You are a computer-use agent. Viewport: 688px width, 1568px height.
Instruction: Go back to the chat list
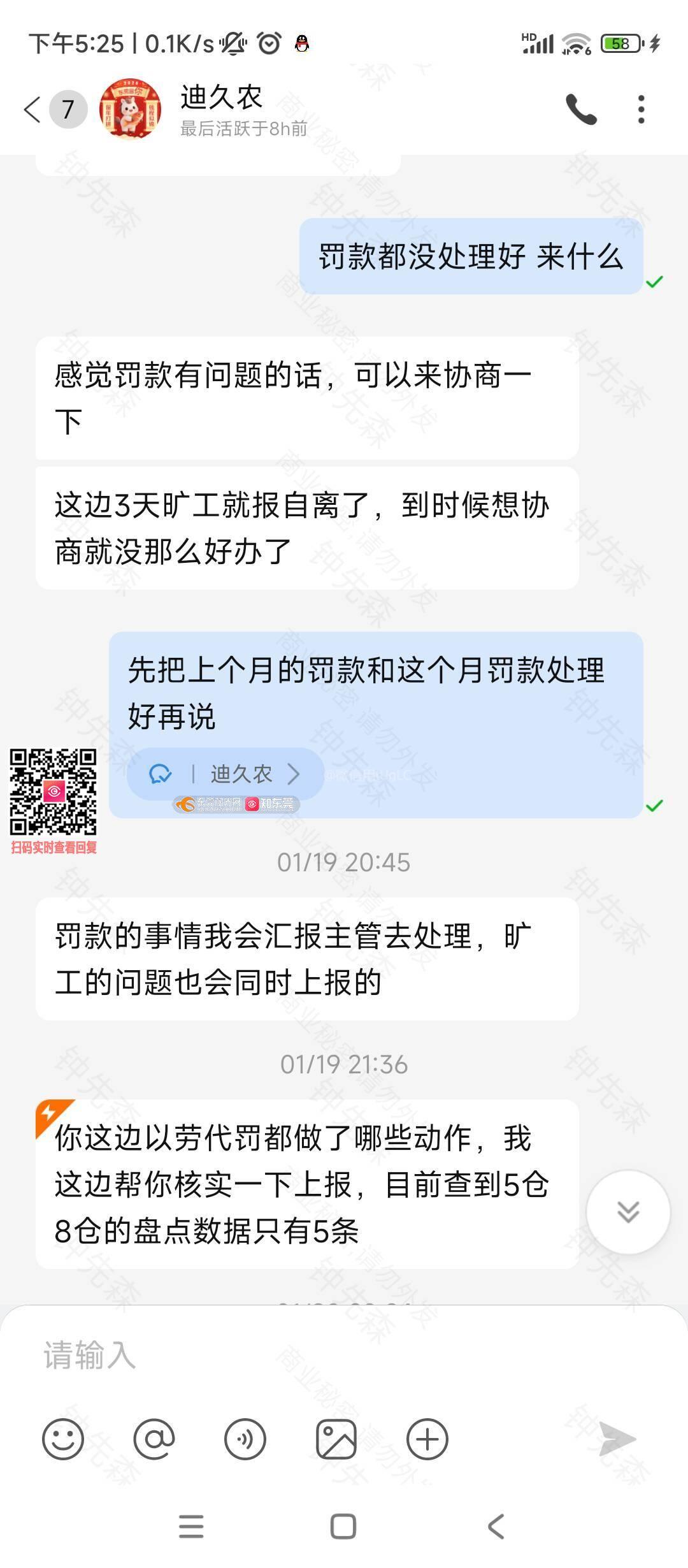tap(33, 110)
